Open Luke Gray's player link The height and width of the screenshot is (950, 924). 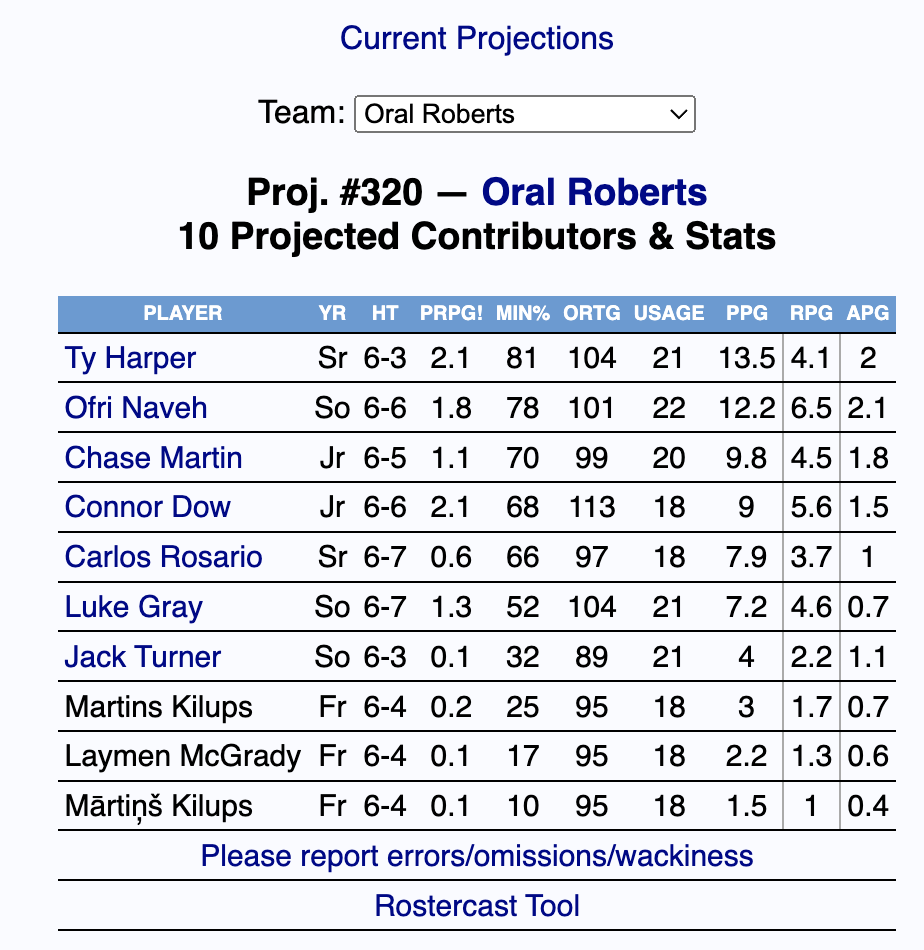coord(133,607)
